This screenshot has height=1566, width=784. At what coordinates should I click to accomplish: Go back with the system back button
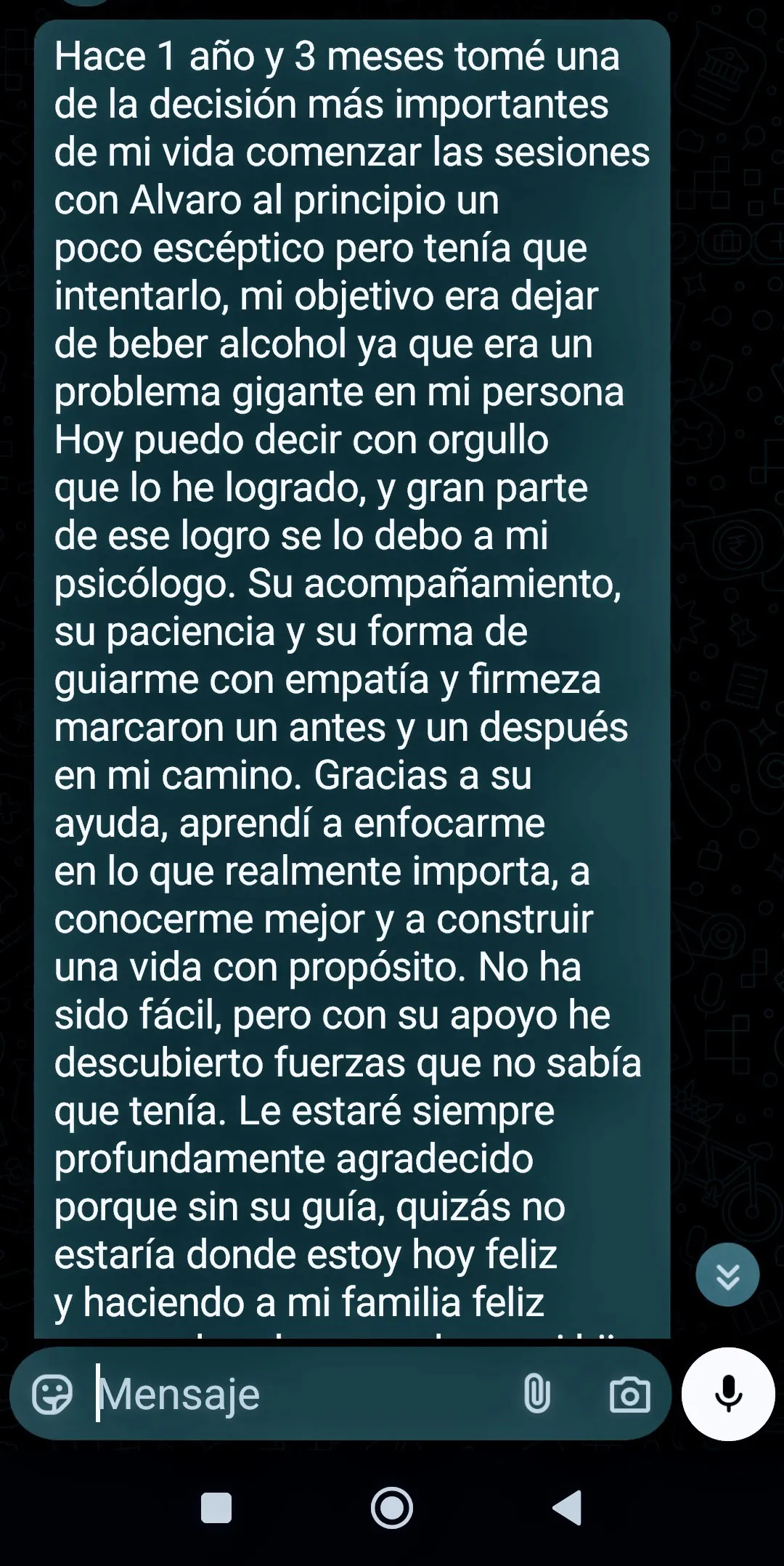567,1507
